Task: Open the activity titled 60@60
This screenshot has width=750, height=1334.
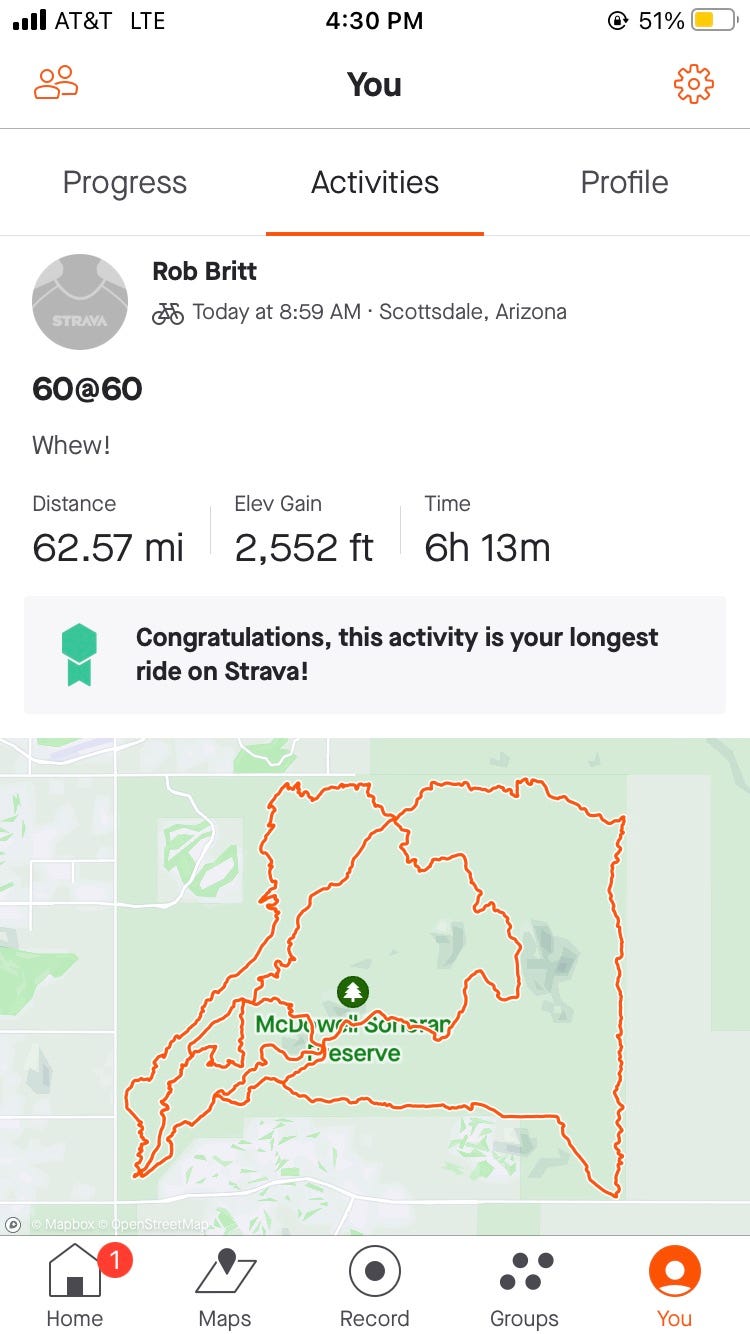Action: pos(86,389)
